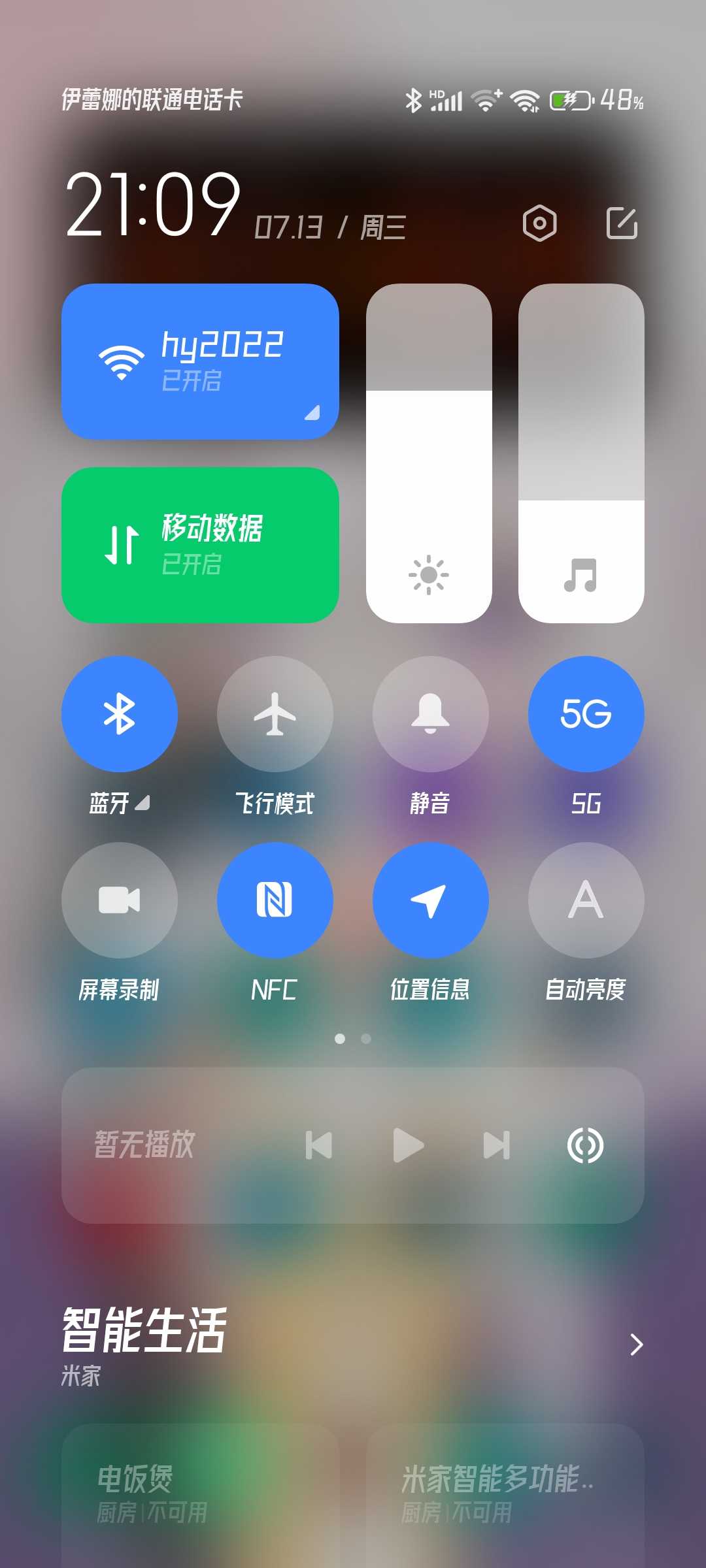Skip to previous track in media card

tap(319, 1145)
